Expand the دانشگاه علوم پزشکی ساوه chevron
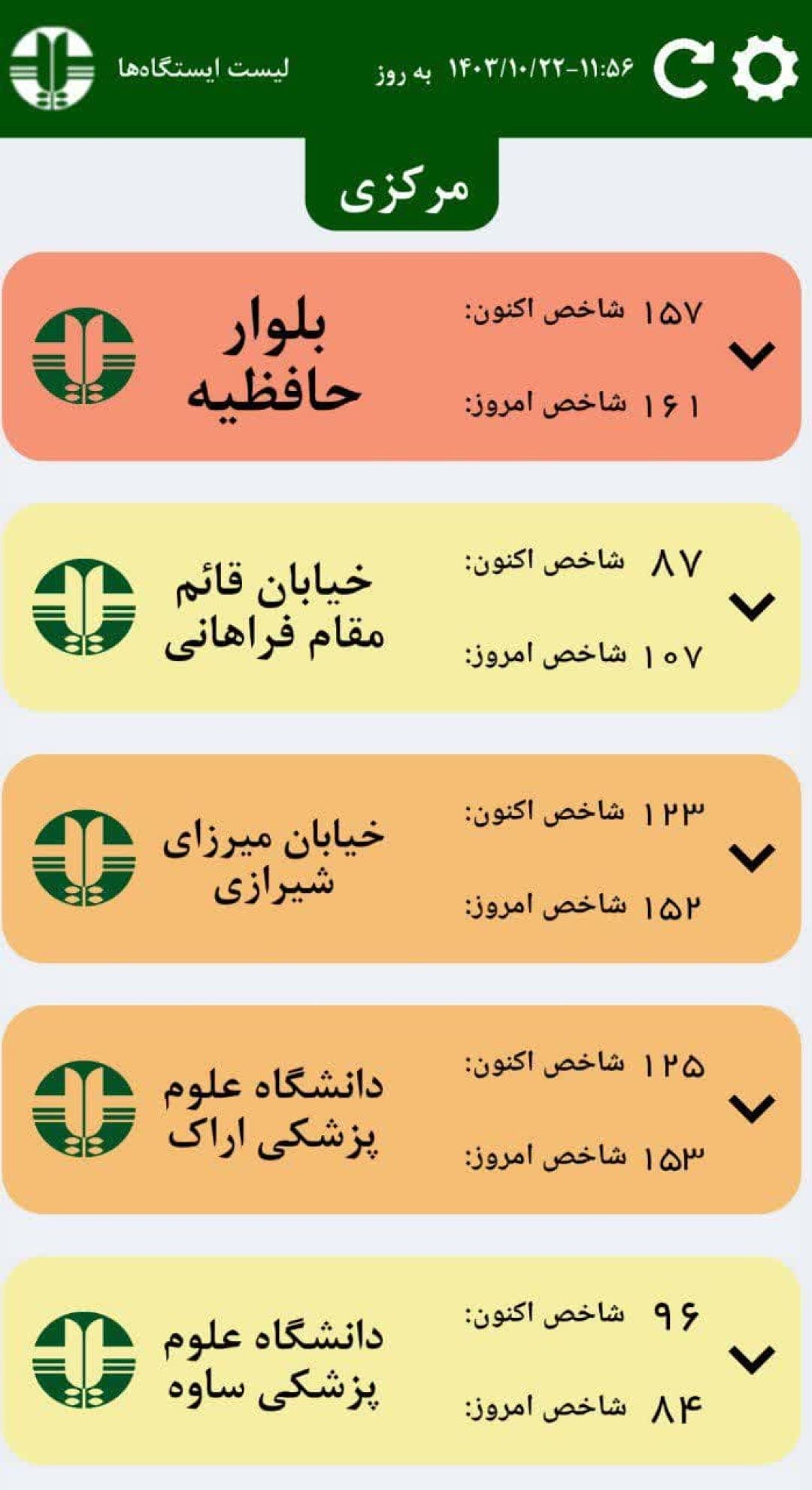812x1490 pixels. click(x=752, y=1359)
